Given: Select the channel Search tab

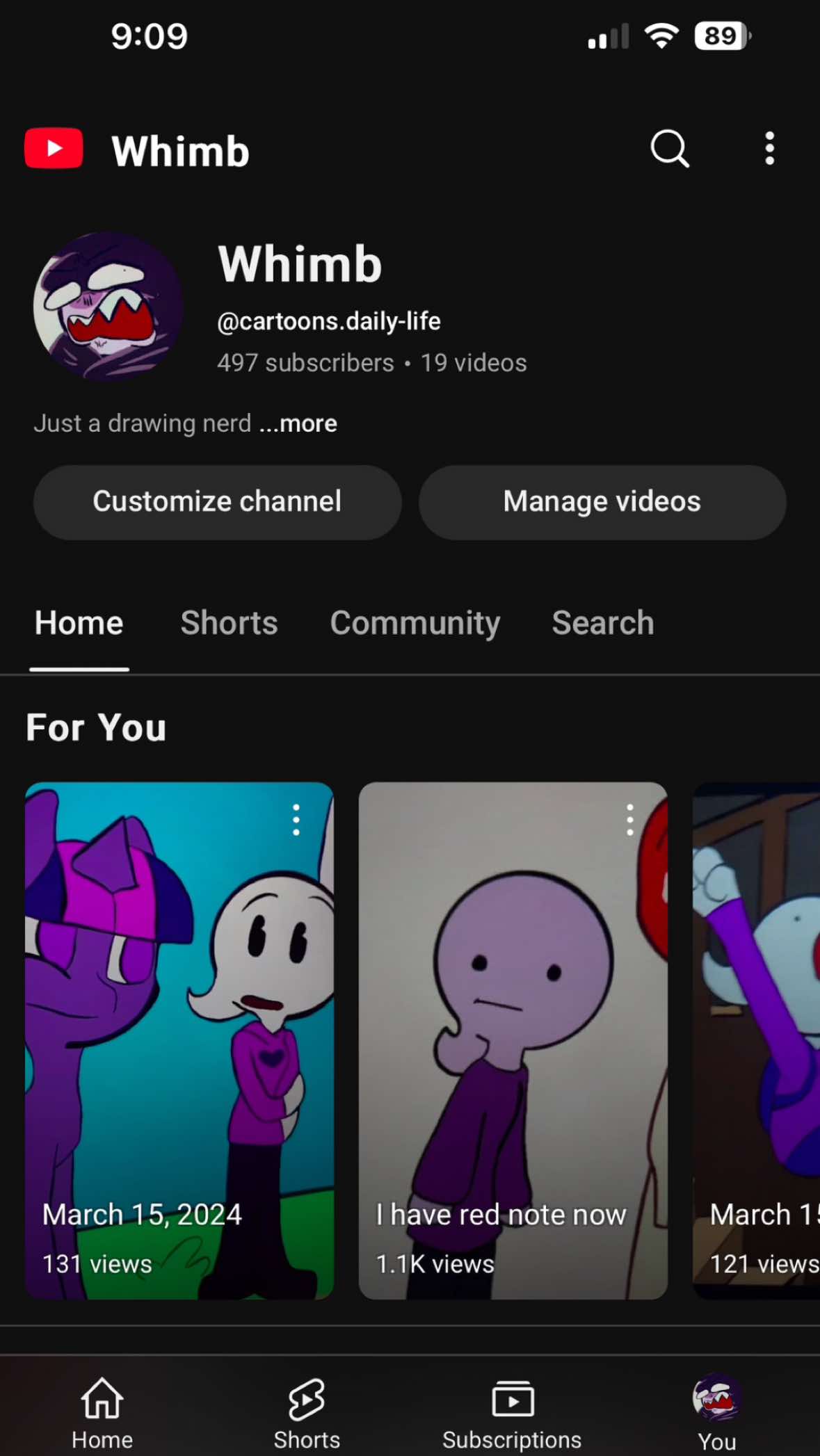Looking at the screenshot, I should pyautogui.click(x=603, y=623).
